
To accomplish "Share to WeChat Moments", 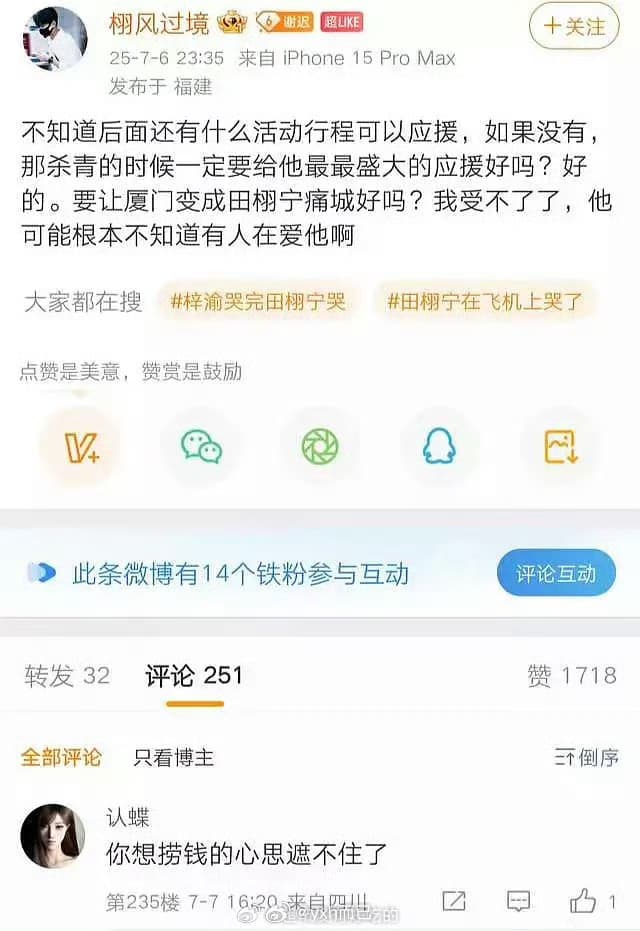I will 320,446.
